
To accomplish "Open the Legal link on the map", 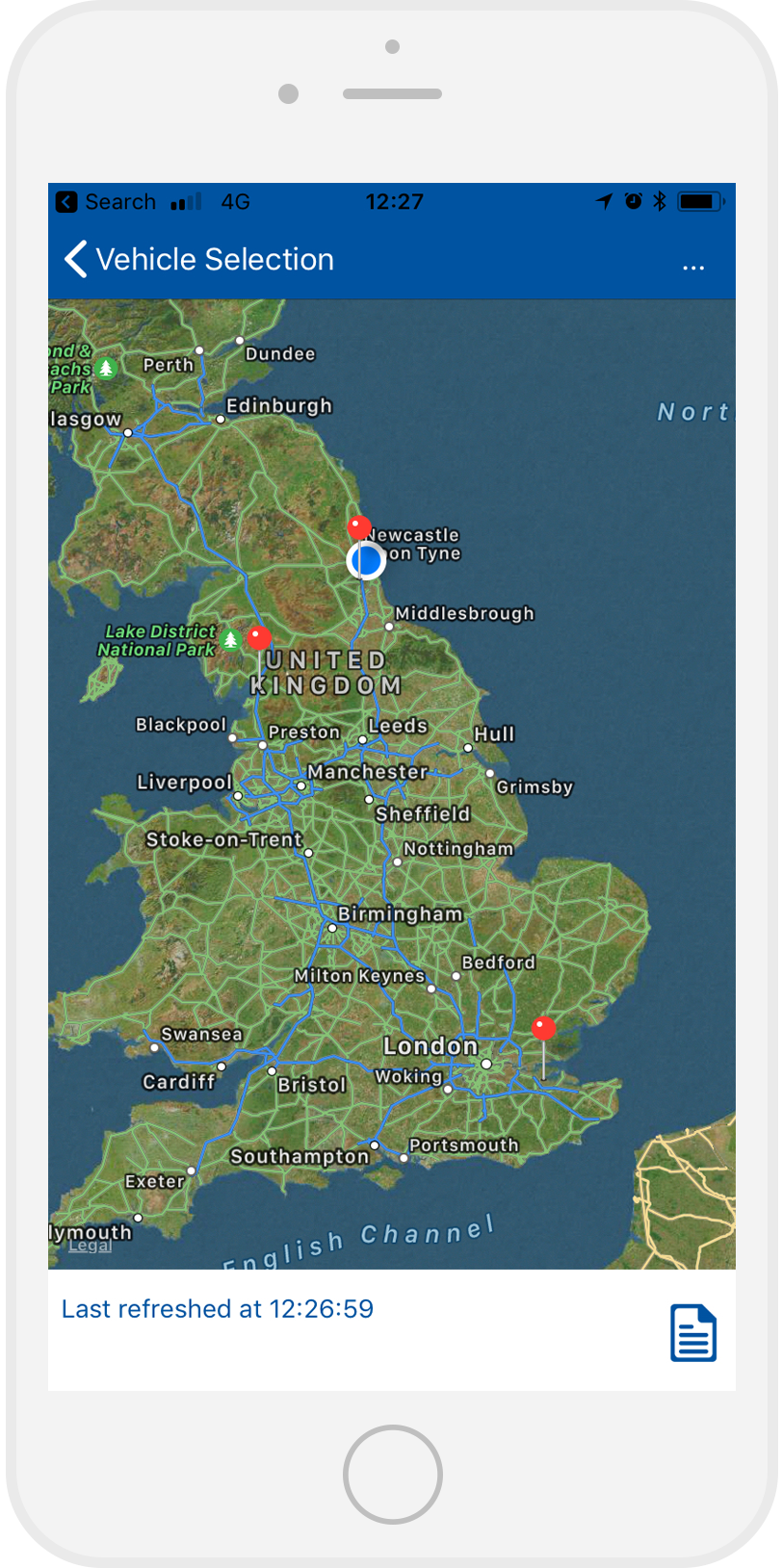I will tap(90, 1246).
